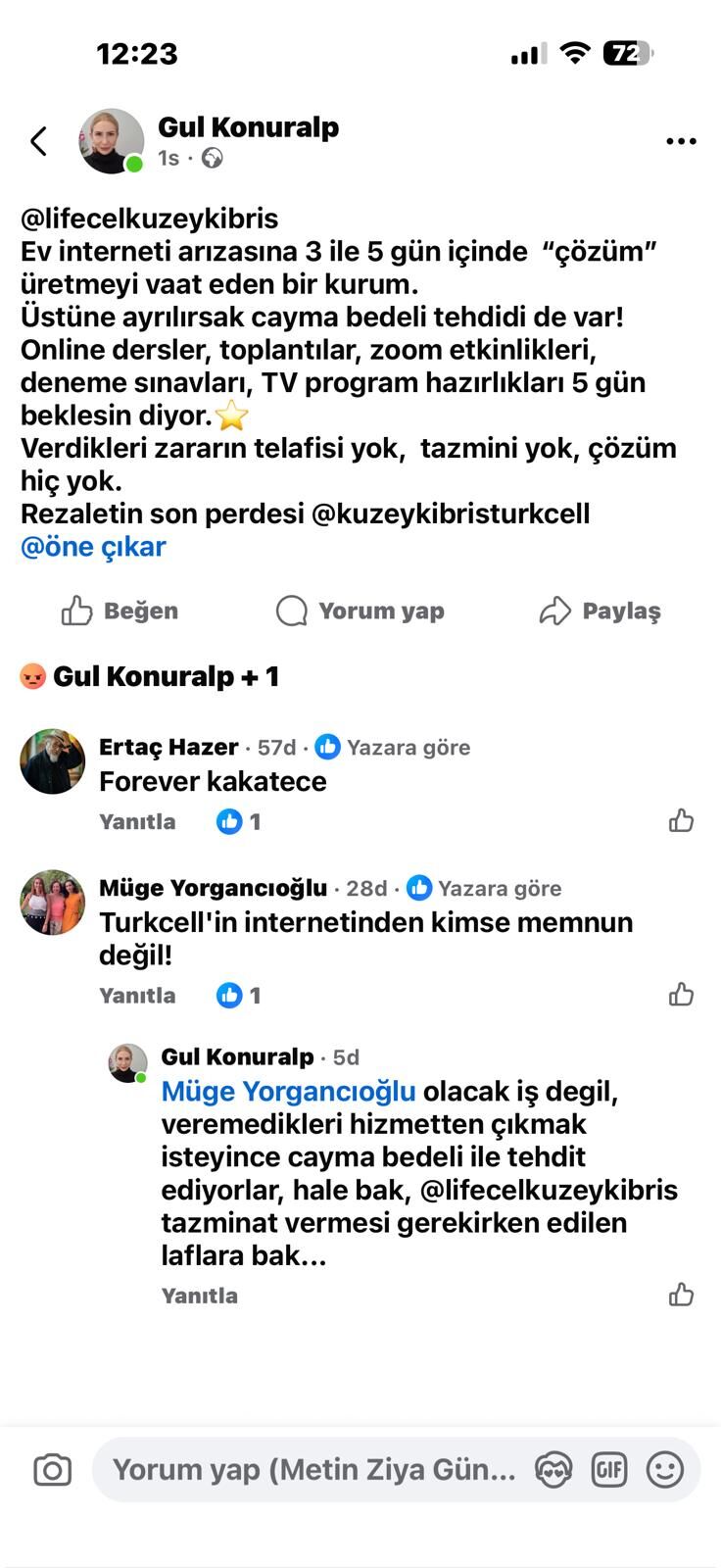Like the post with Beğen

tap(120, 611)
